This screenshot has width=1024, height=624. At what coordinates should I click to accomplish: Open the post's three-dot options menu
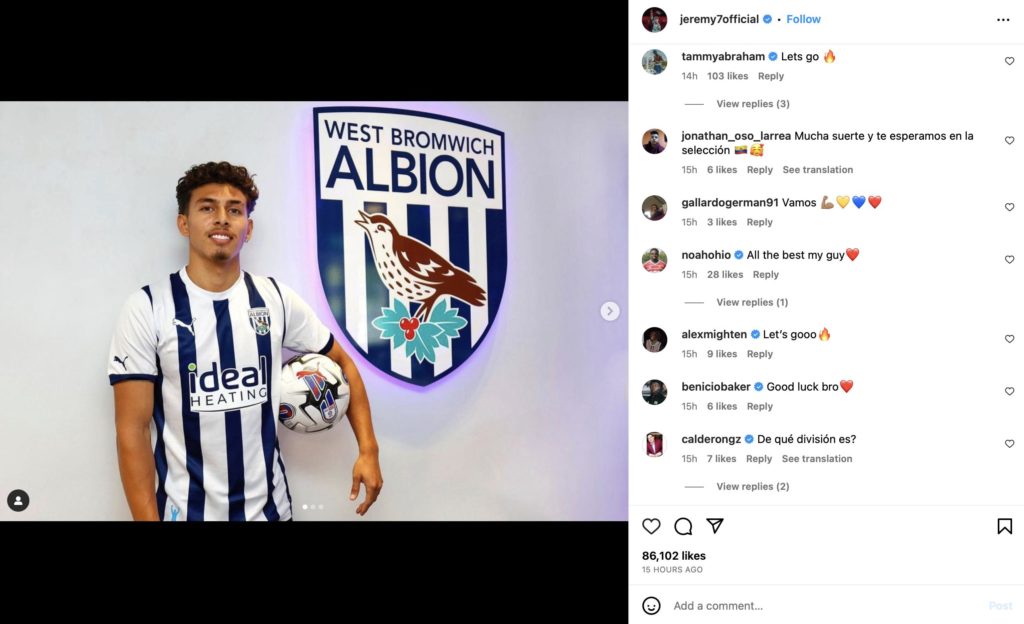pyautogui.click(x=1003, y=19)
